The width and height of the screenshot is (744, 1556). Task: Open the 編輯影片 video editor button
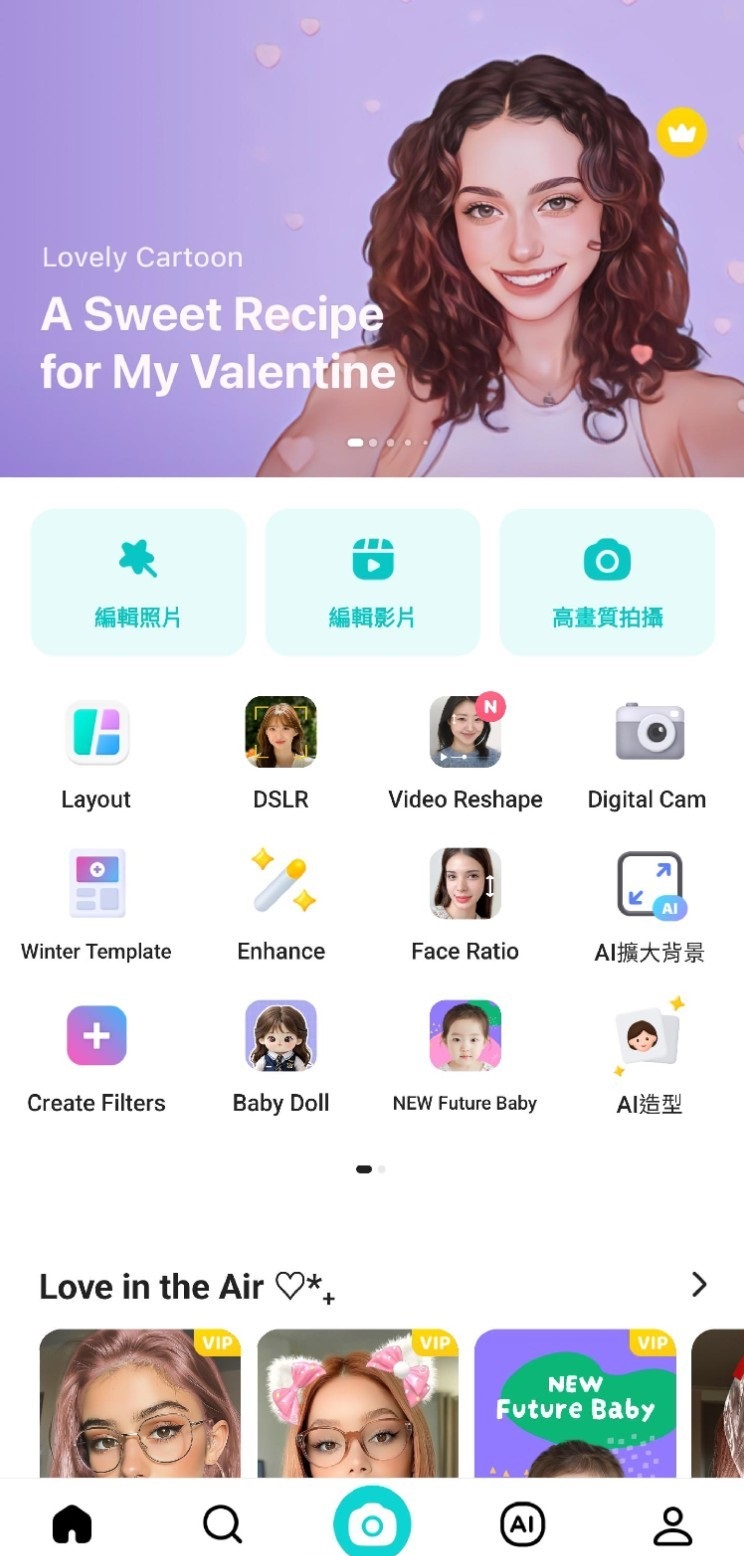click(x=372, y=582)
